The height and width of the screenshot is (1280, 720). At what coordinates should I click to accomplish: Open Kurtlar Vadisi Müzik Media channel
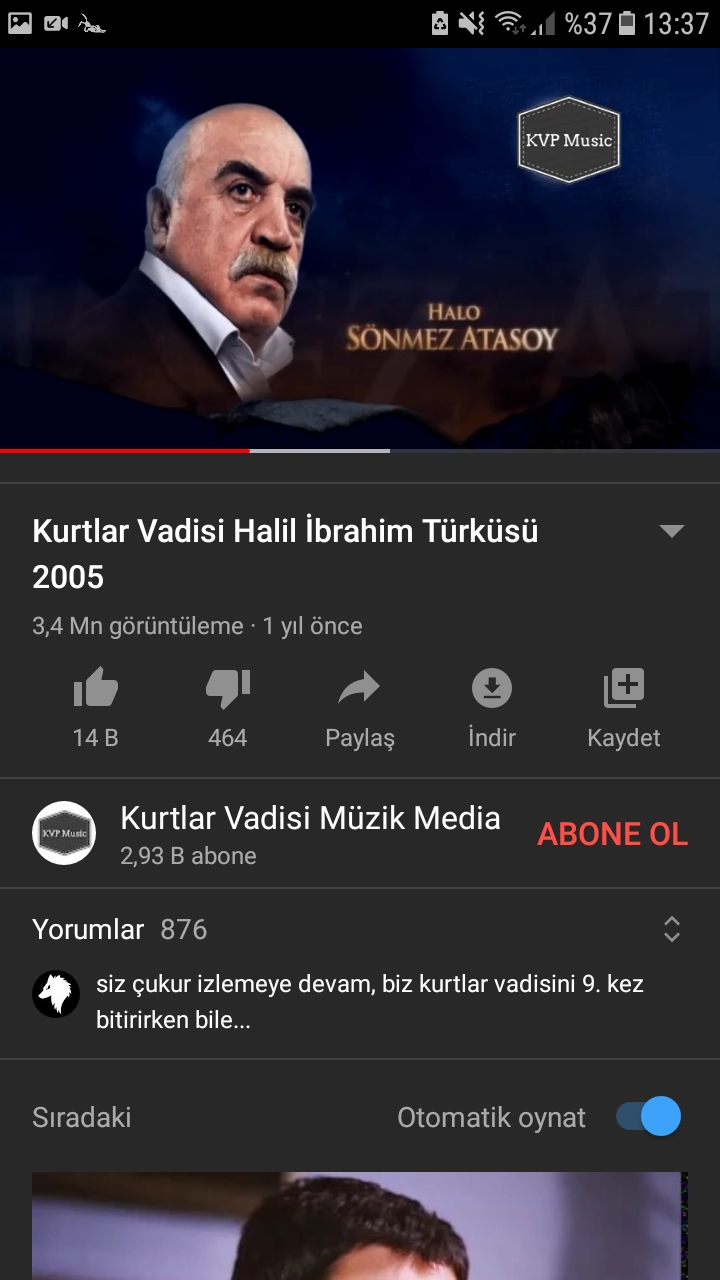[x=309, y=818]
